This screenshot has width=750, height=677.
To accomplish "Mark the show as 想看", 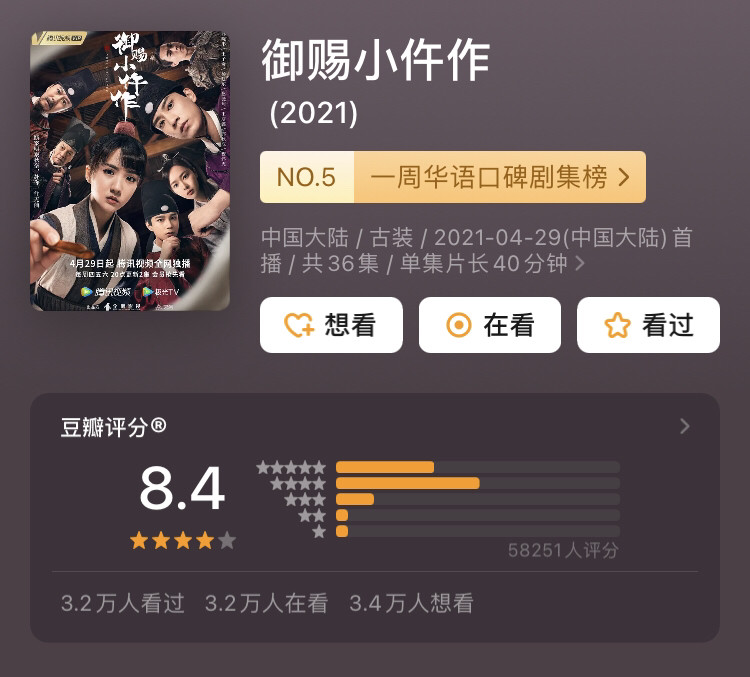I will [331, 325].
